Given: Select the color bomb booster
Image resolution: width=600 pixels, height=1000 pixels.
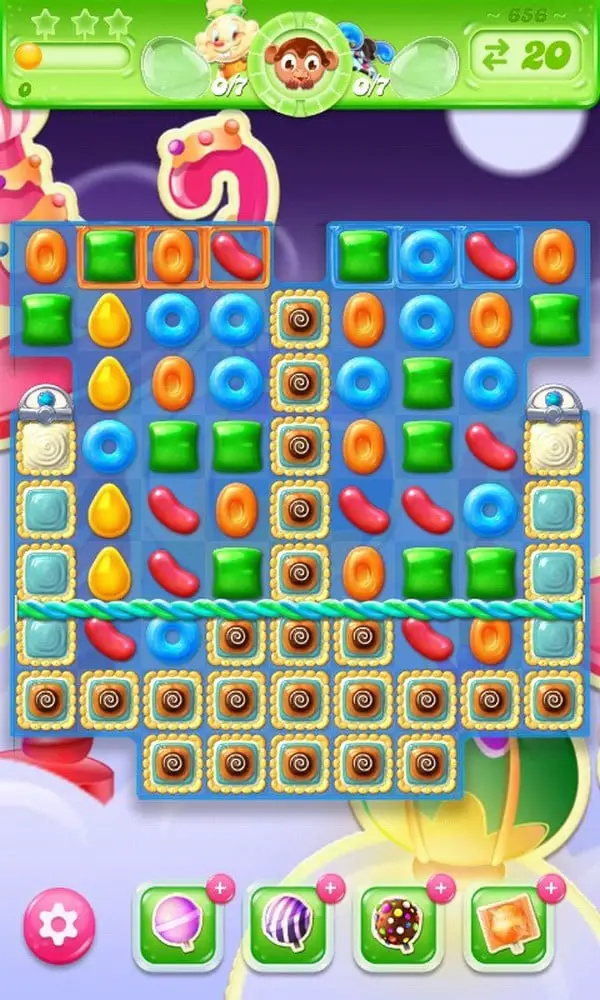Looking at the screenshot, I should pyautogui.click(x=399, y=925).
